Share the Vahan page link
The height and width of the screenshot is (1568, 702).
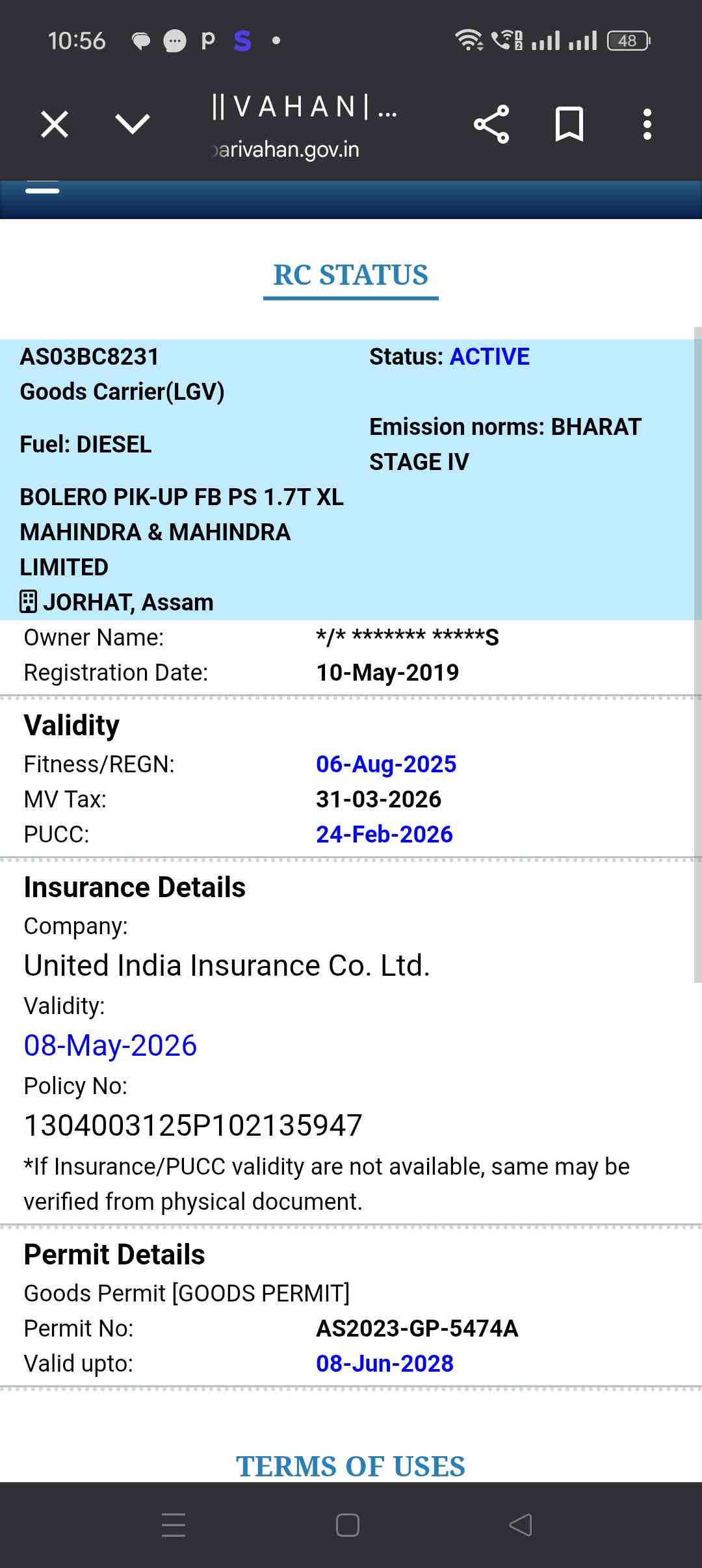pos(491,124)
